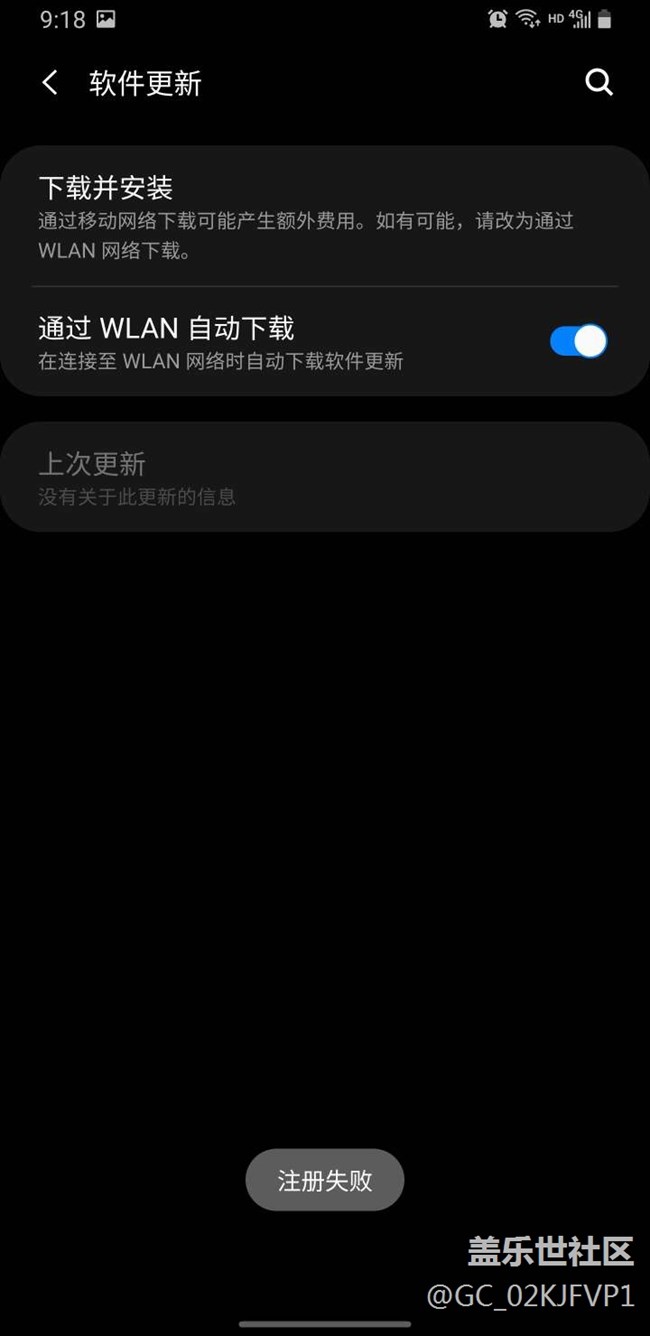Go back from 软件更新 page
This screenshot has width=650, height=1336.
point(50,83)
